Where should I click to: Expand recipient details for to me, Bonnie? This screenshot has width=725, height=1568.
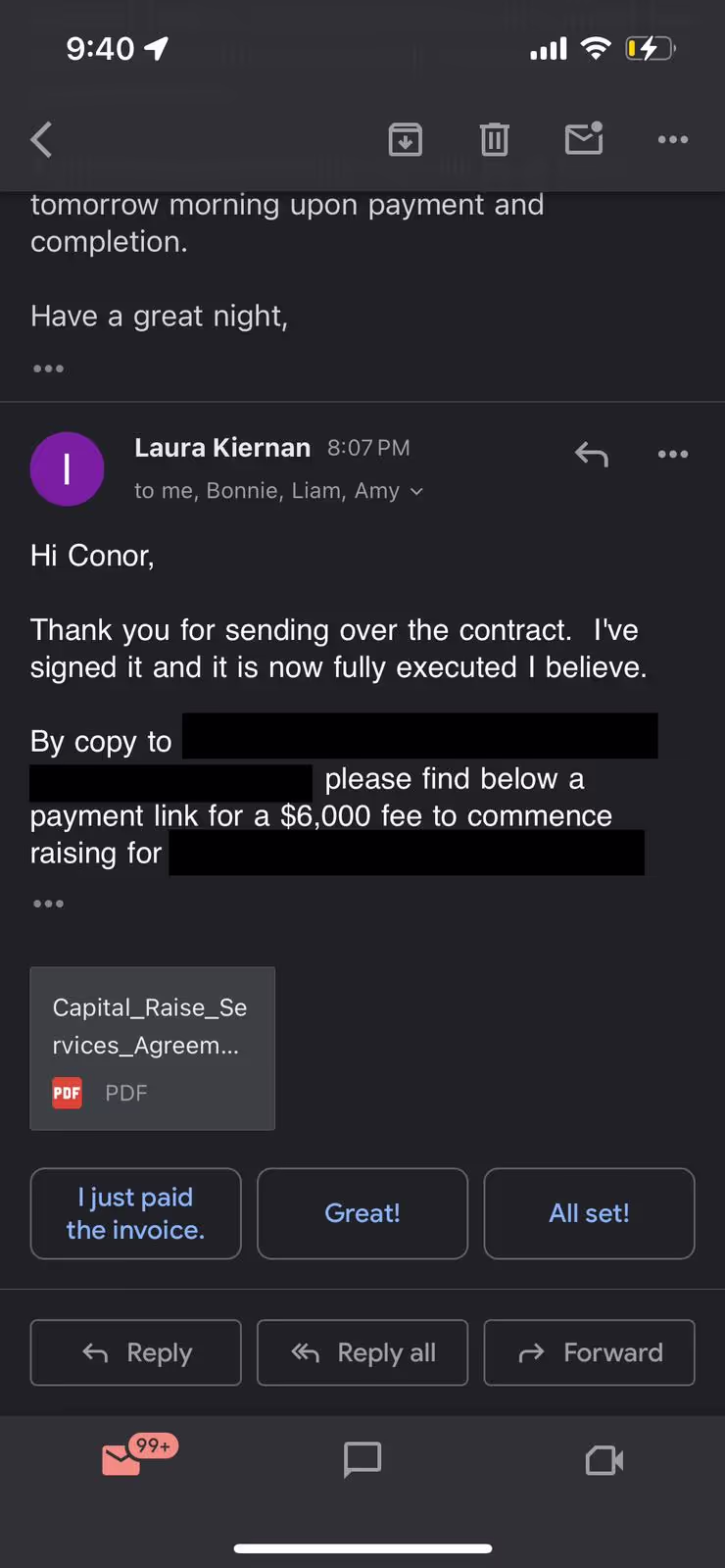click(279, 491)
